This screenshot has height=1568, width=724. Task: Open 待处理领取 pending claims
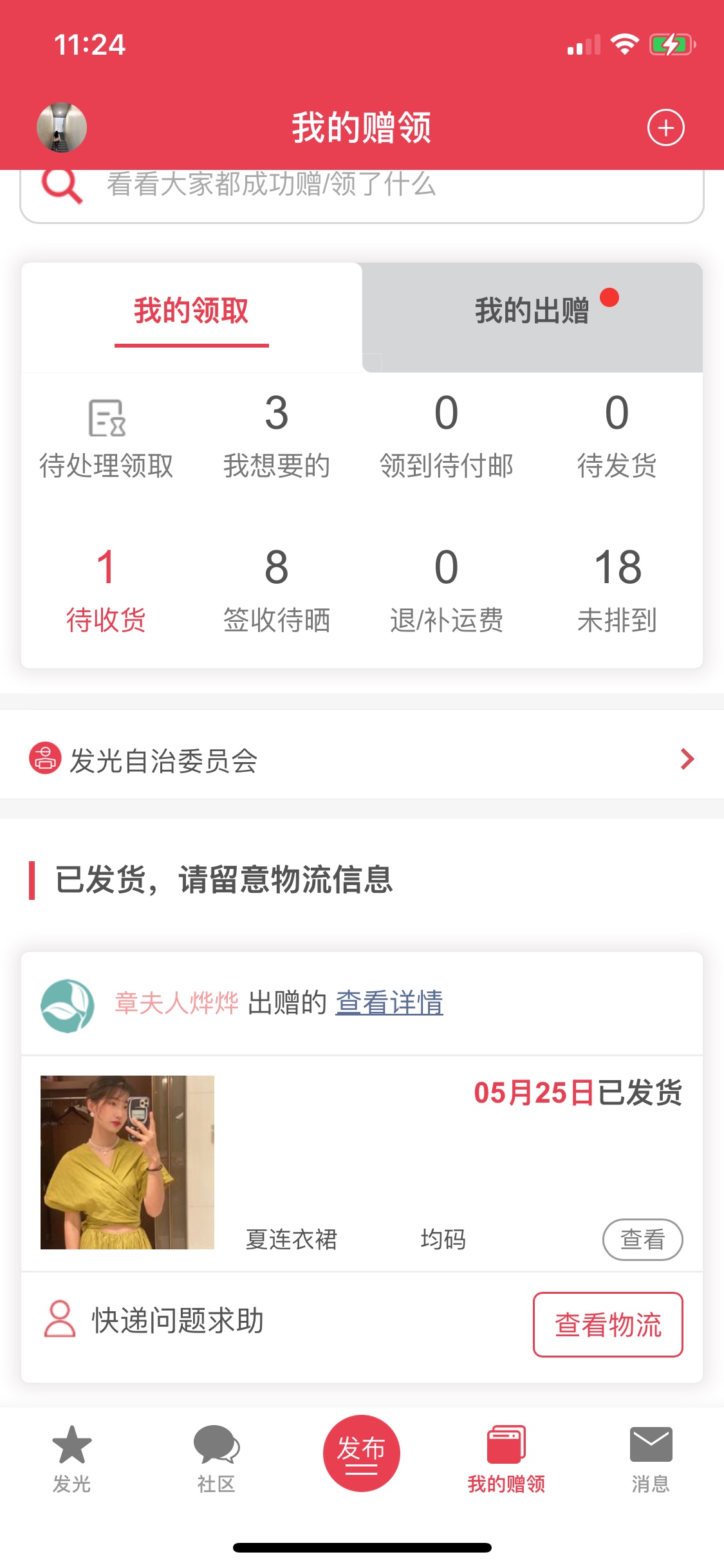pos(106,438)
